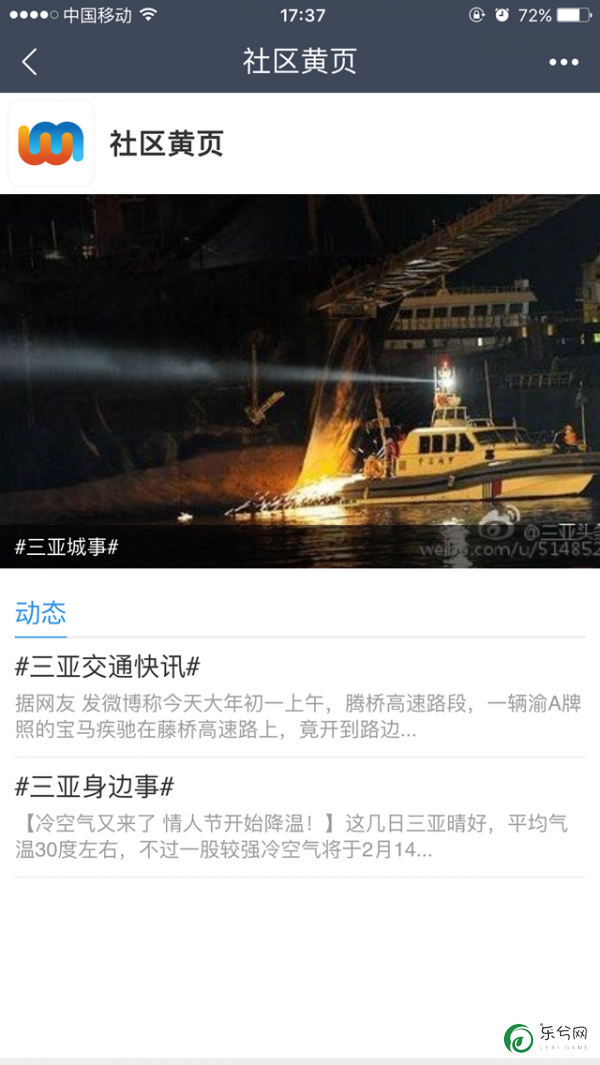Go back using the top-left arrow
600x1065 pixels.
pos(30,62)
